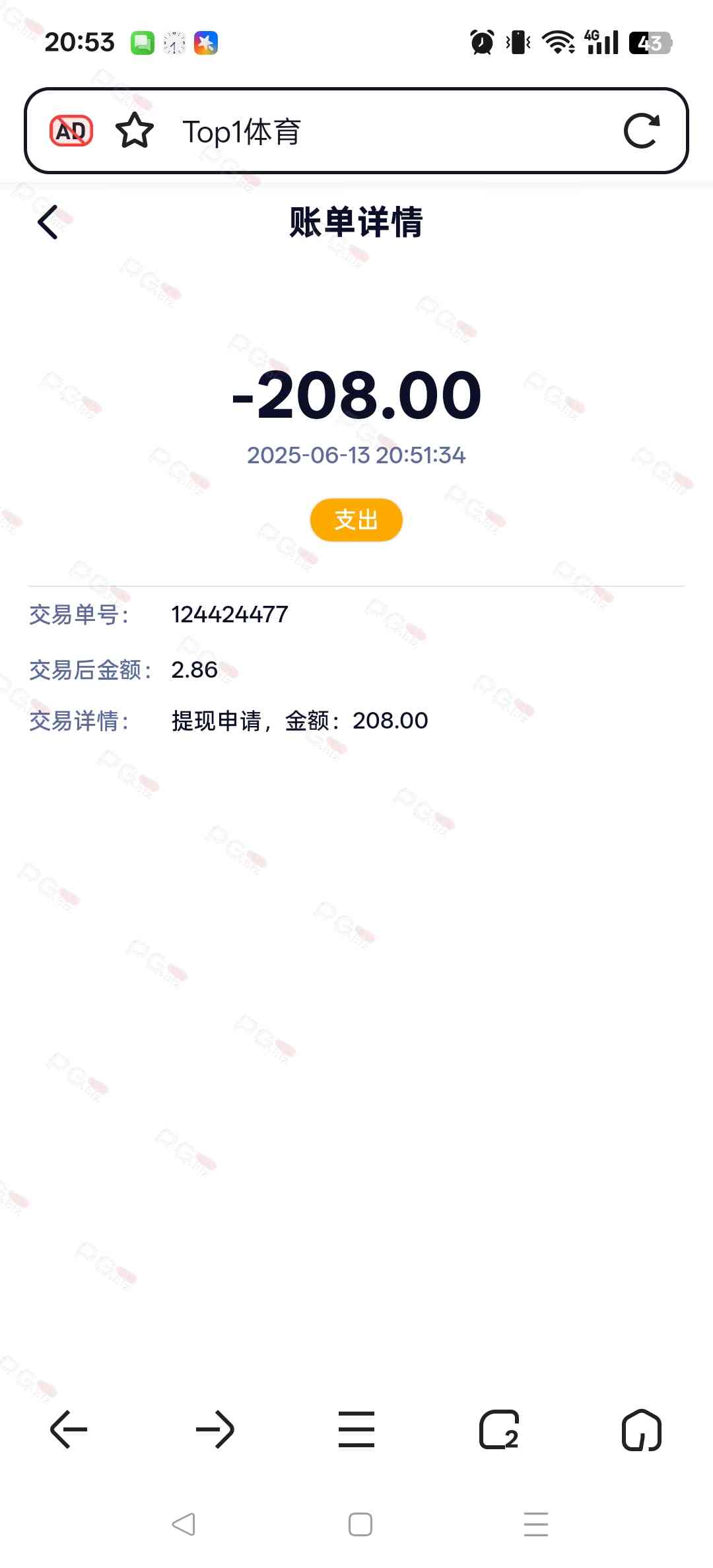View the two open tabs

(x=499, y=1429)
